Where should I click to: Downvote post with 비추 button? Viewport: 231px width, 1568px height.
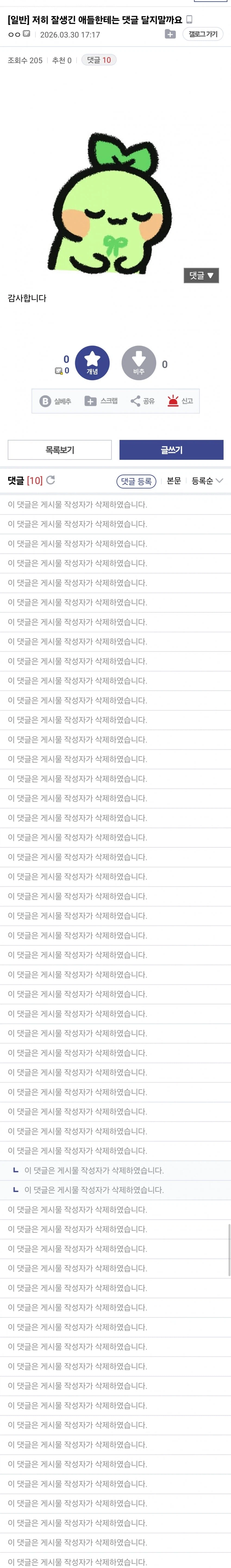(139, 363)
